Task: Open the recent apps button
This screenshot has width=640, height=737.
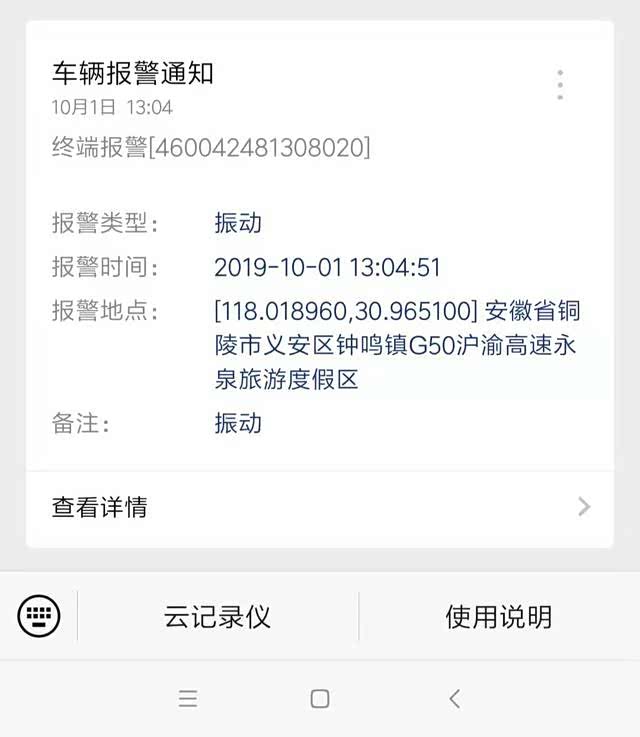Action: coord(188,698)
